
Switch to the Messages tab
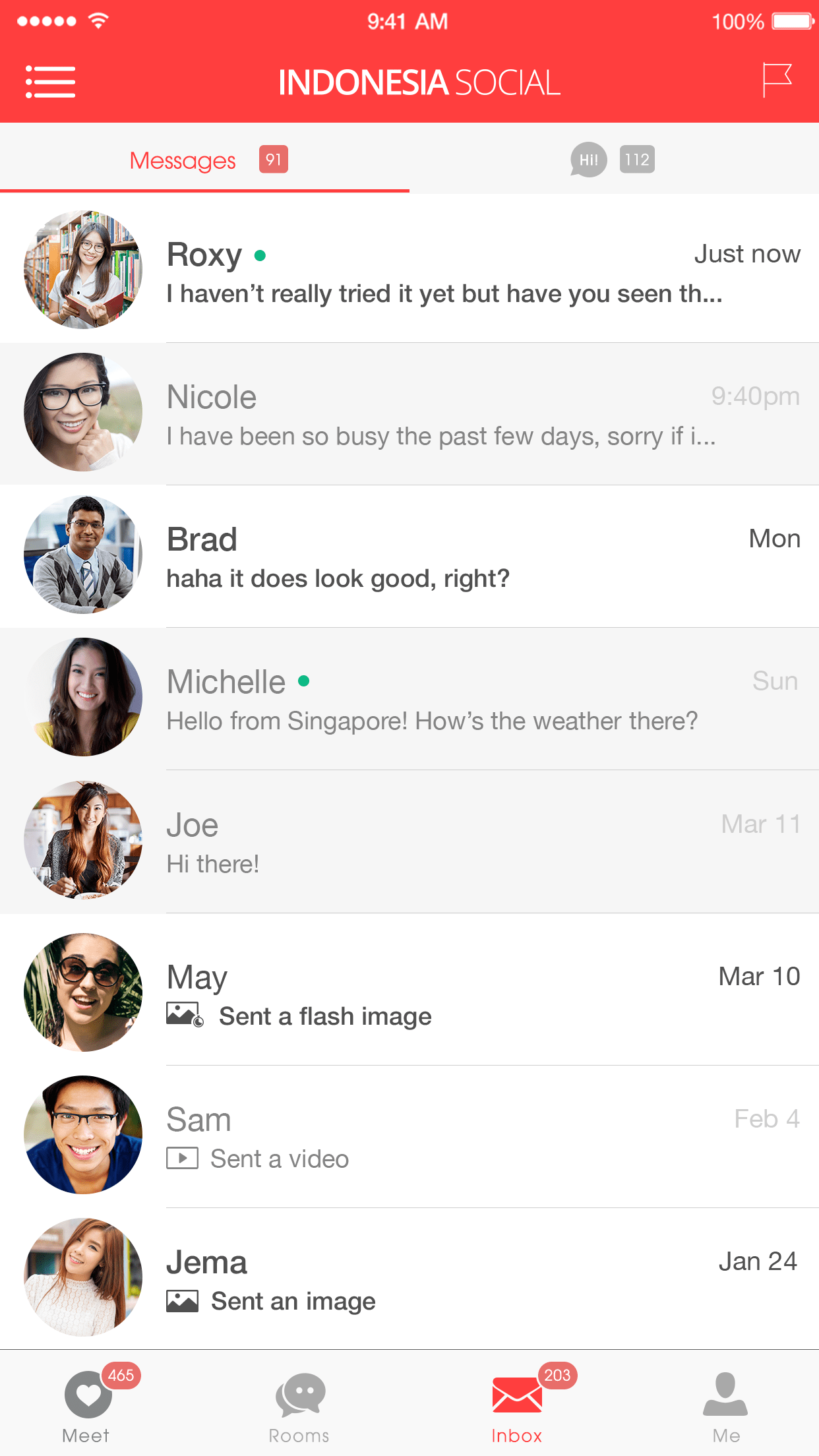point(183,160)
